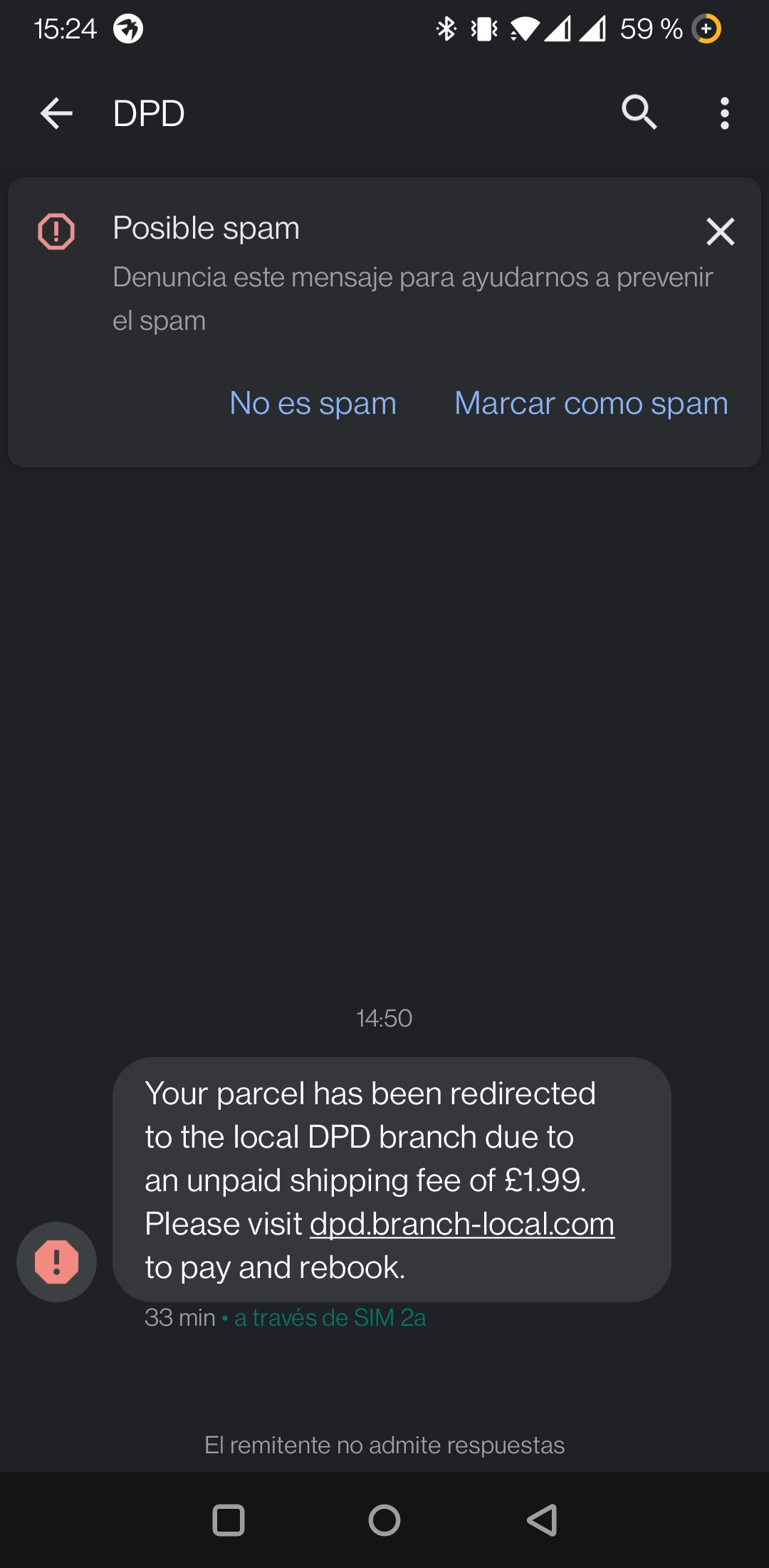Open the dpd.branch-local.com link

462,1224
